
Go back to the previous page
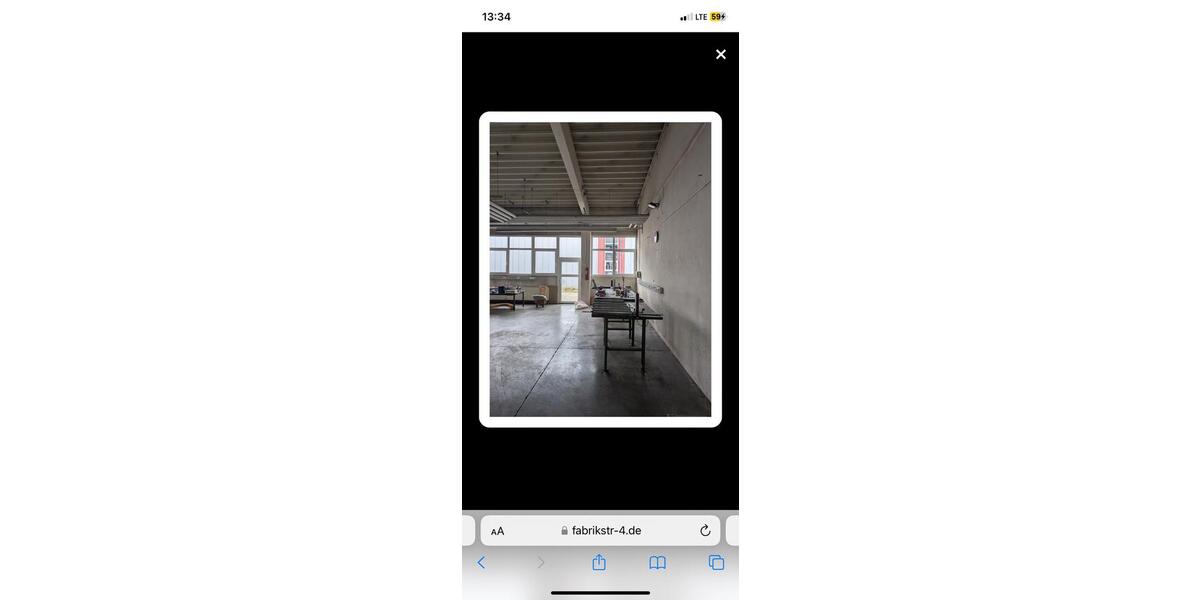point(481,563)
